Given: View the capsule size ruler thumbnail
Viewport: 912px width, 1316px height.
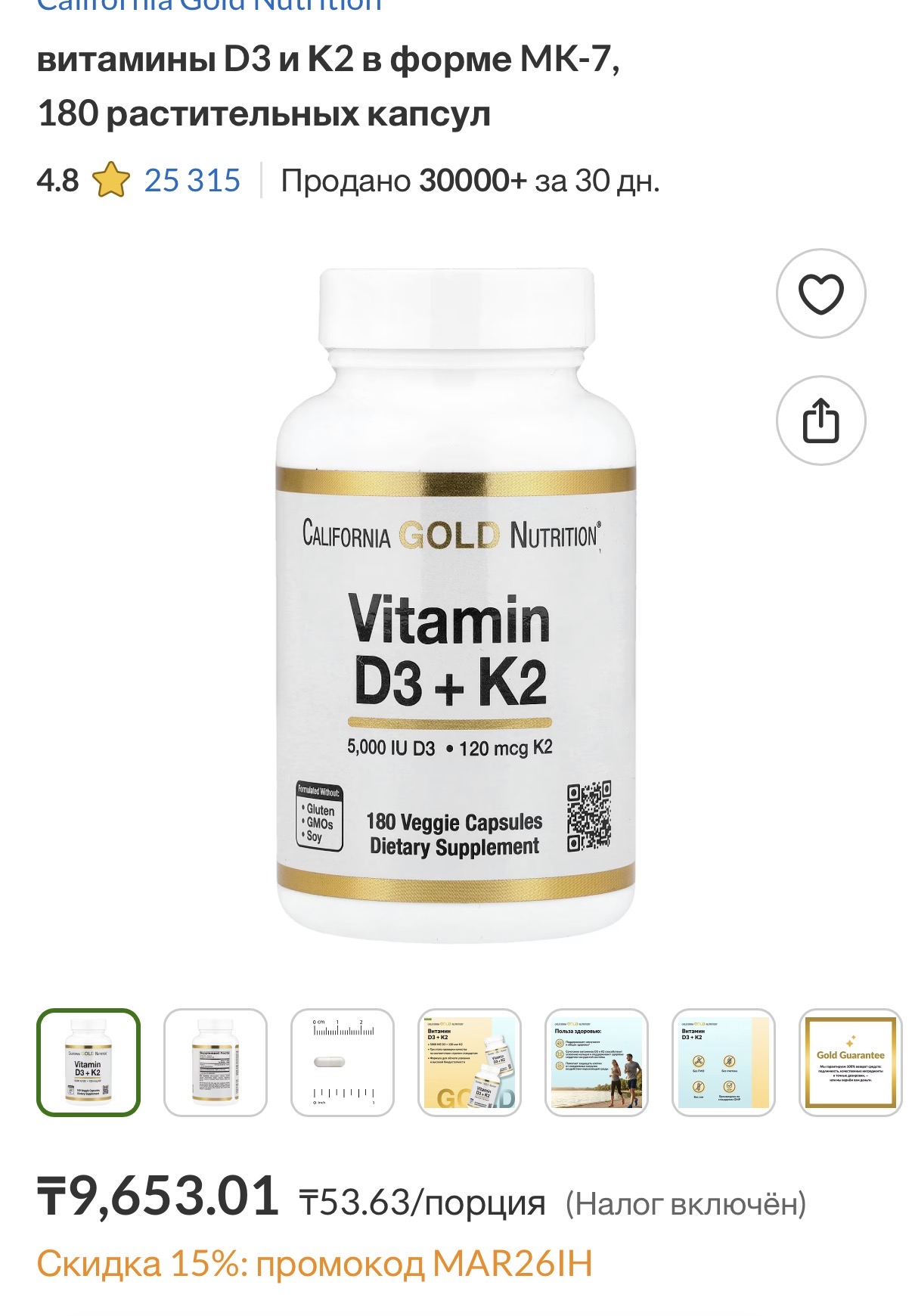Looking at the screenshot, I should [343, 1063].
